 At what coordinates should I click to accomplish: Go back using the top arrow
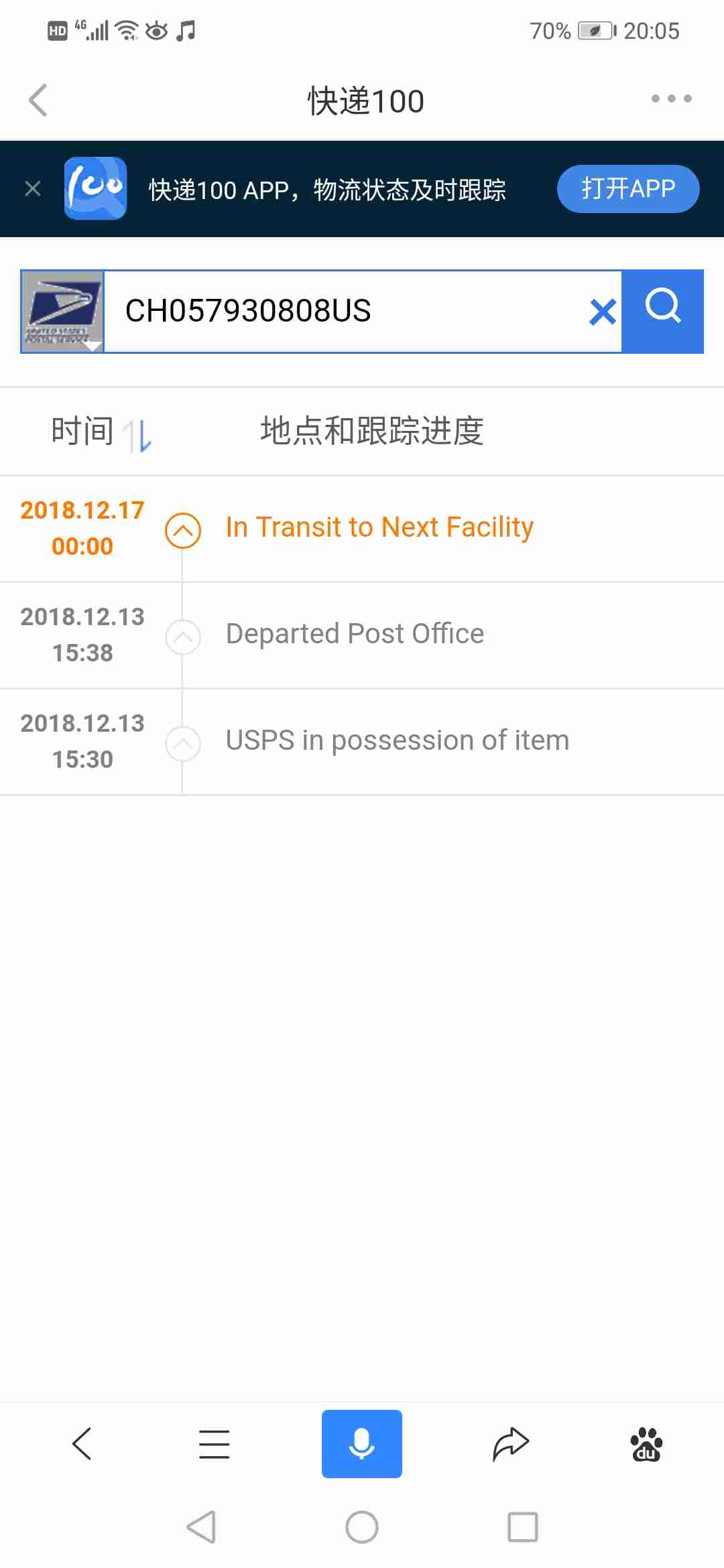click(x=39, y=101)
